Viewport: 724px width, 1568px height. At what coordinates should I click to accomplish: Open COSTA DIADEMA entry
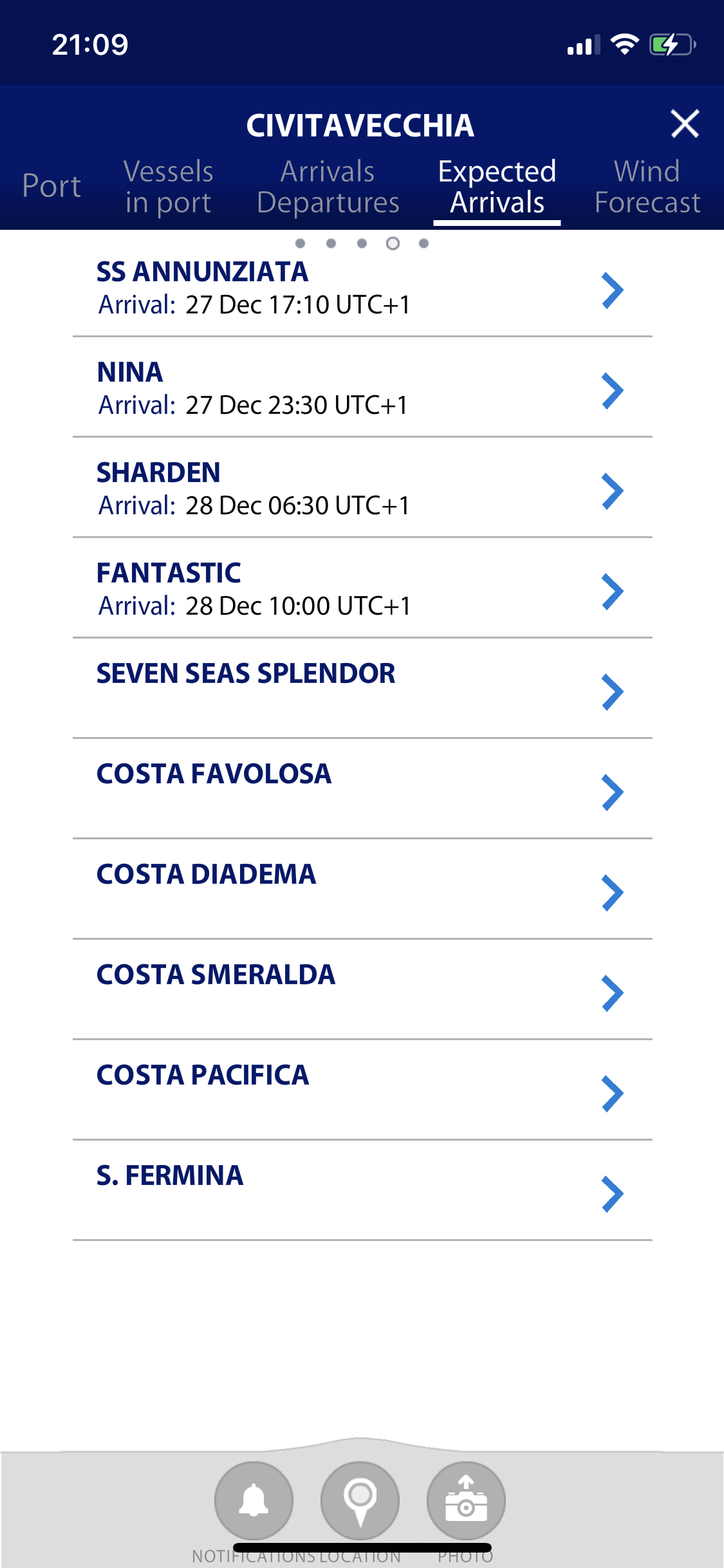(362, 890)
